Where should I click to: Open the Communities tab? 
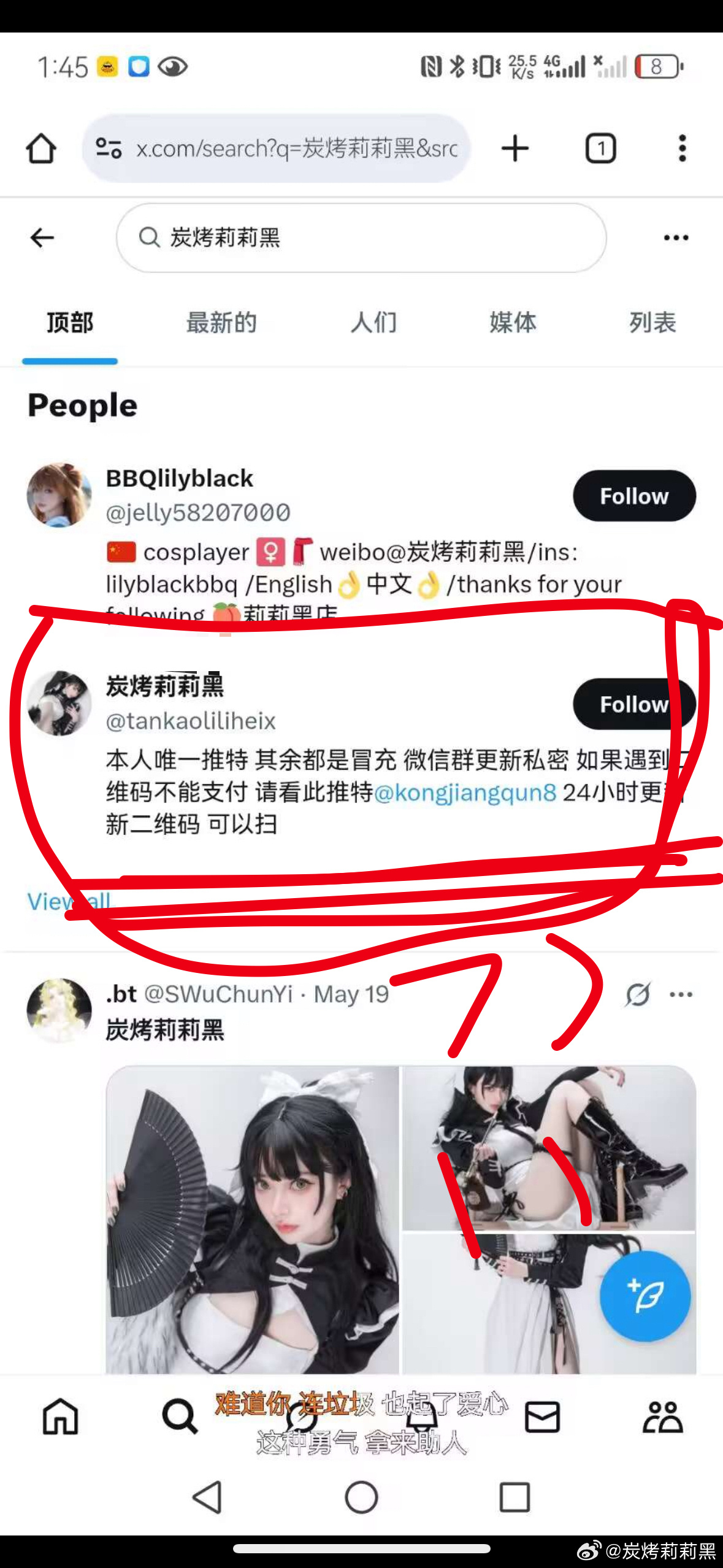pyautogui.click(x=662, y=1417)
